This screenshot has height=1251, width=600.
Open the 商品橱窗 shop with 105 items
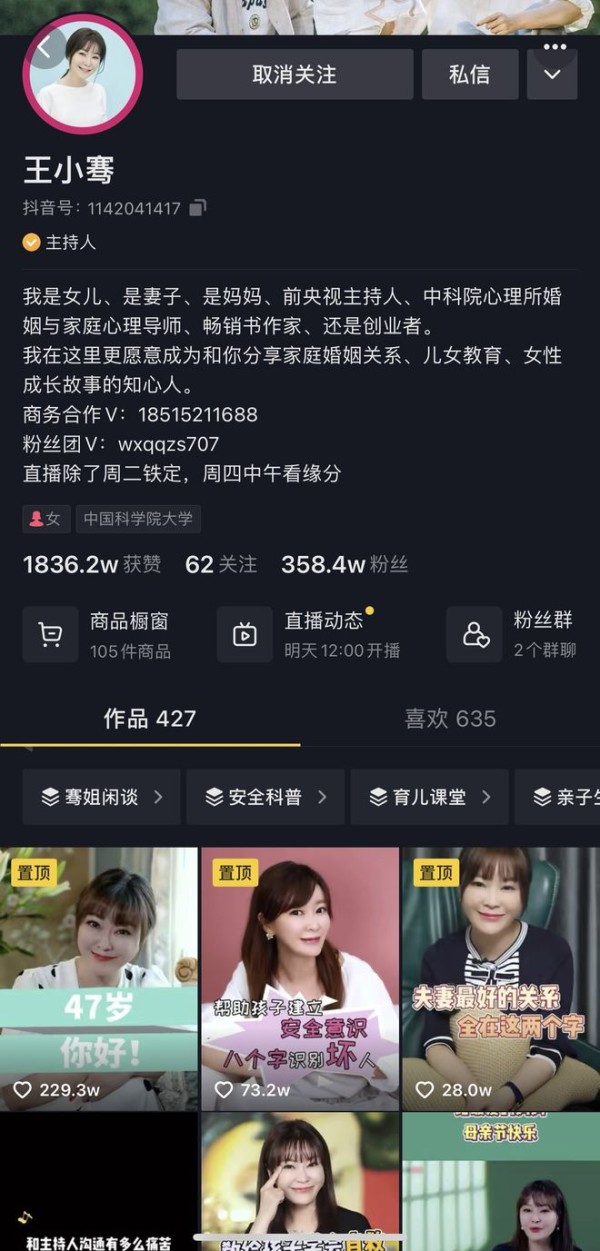point(100,635)
